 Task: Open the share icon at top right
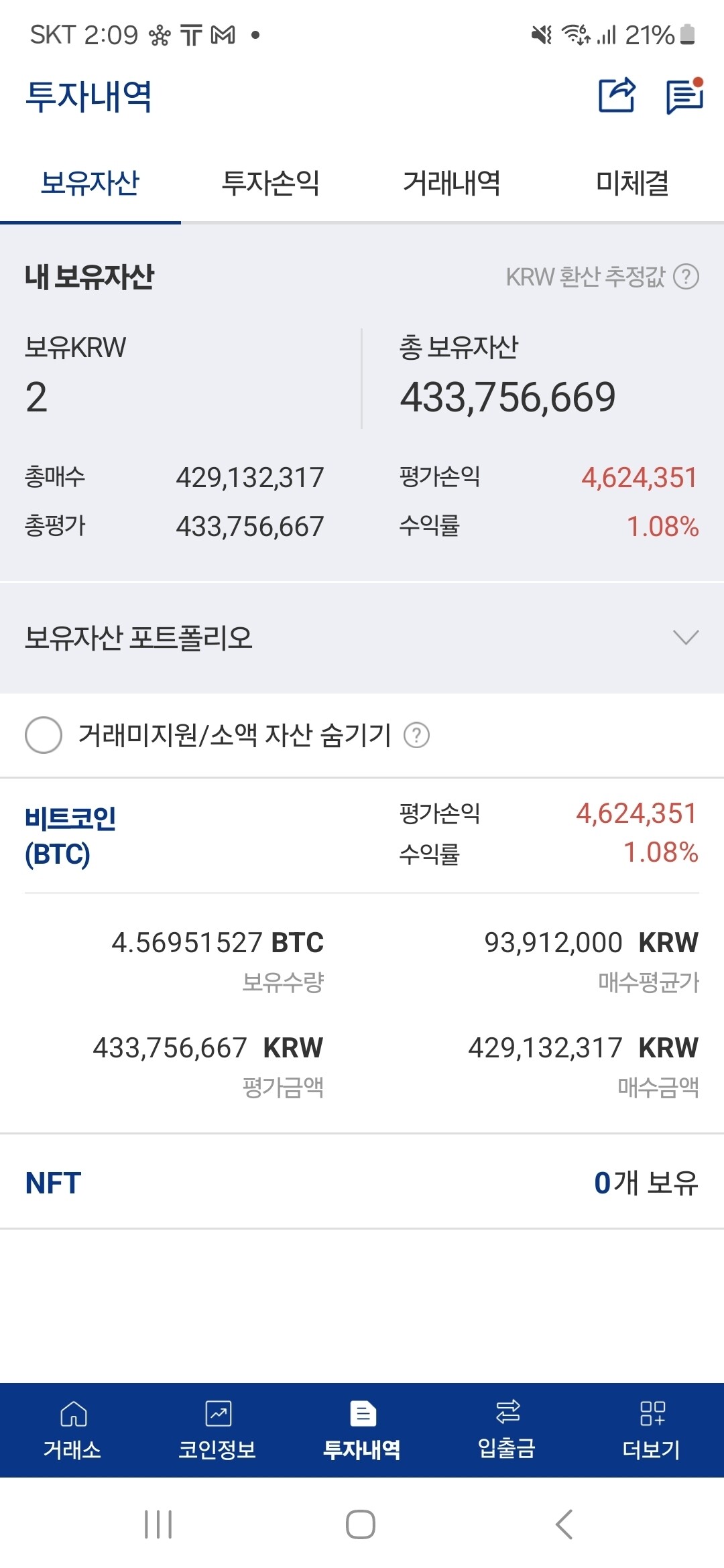(617, 96)
